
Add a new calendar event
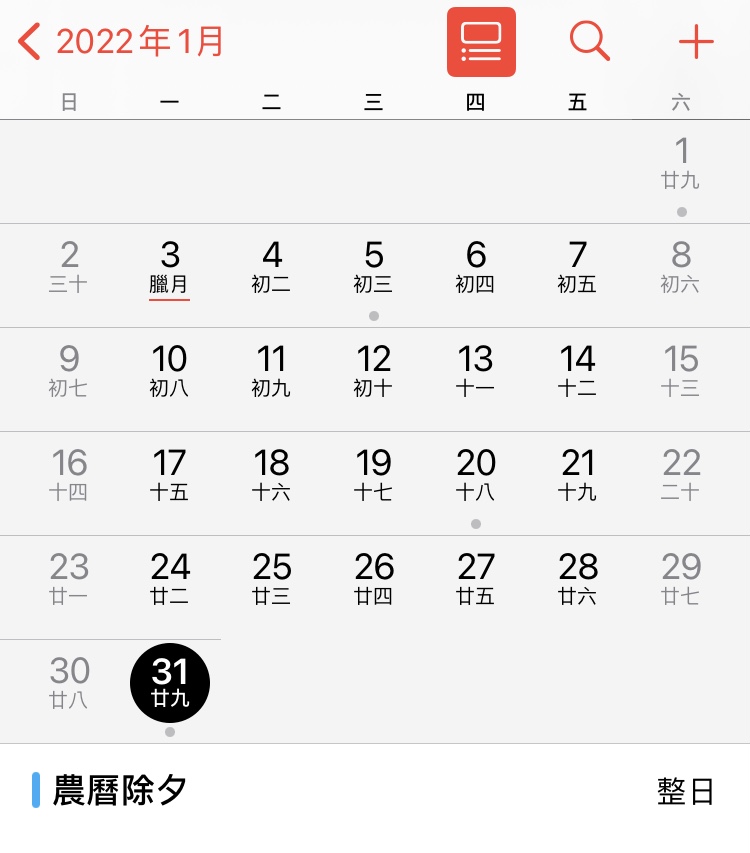tap(696, 42)
